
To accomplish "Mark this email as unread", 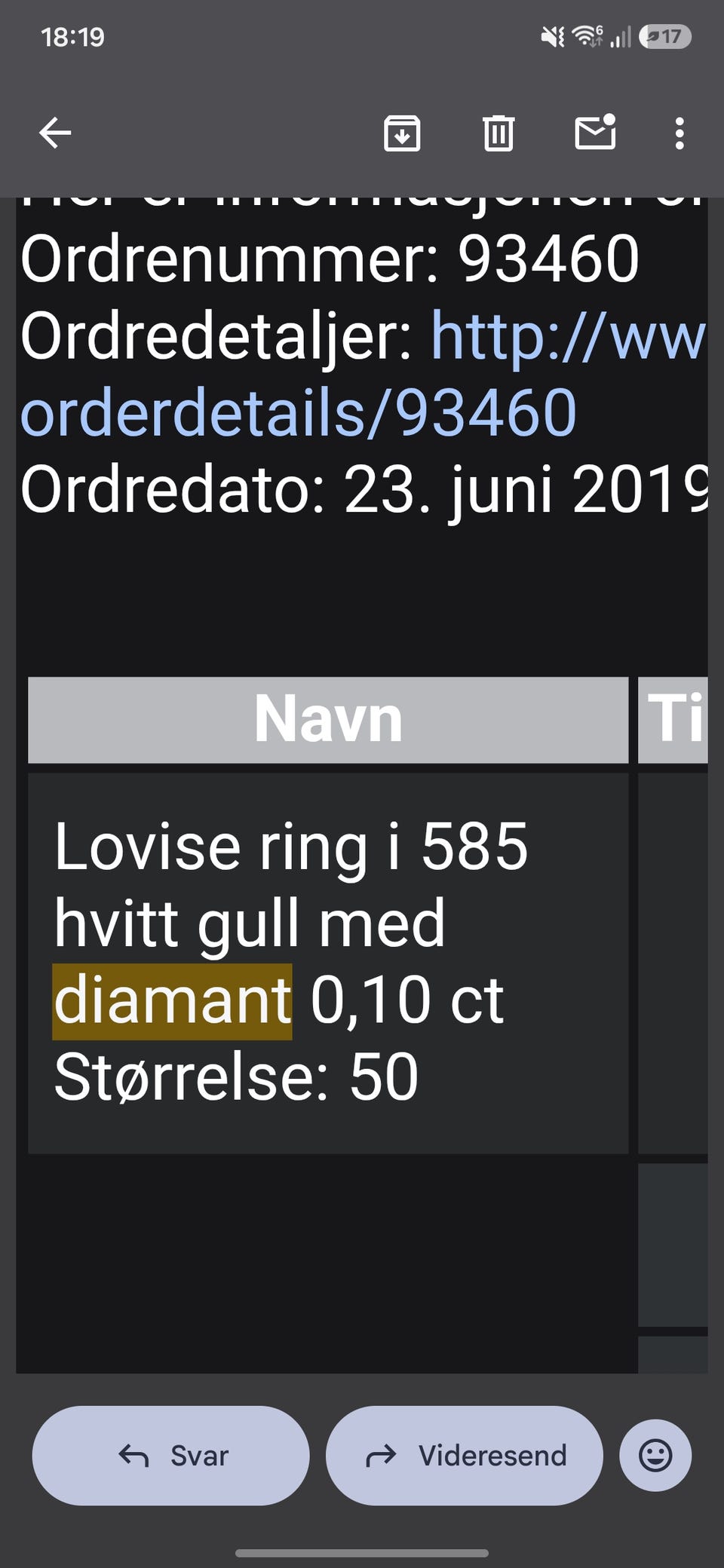I will [x=596, y=132].
